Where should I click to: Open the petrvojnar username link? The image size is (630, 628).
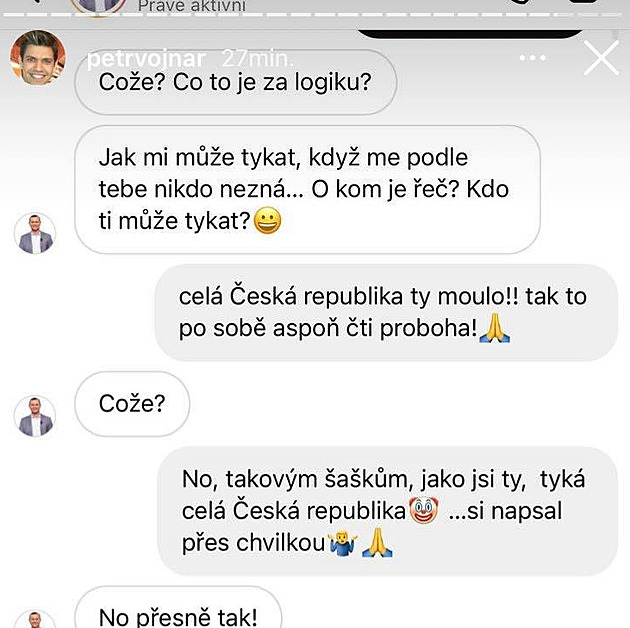point(133,58)
